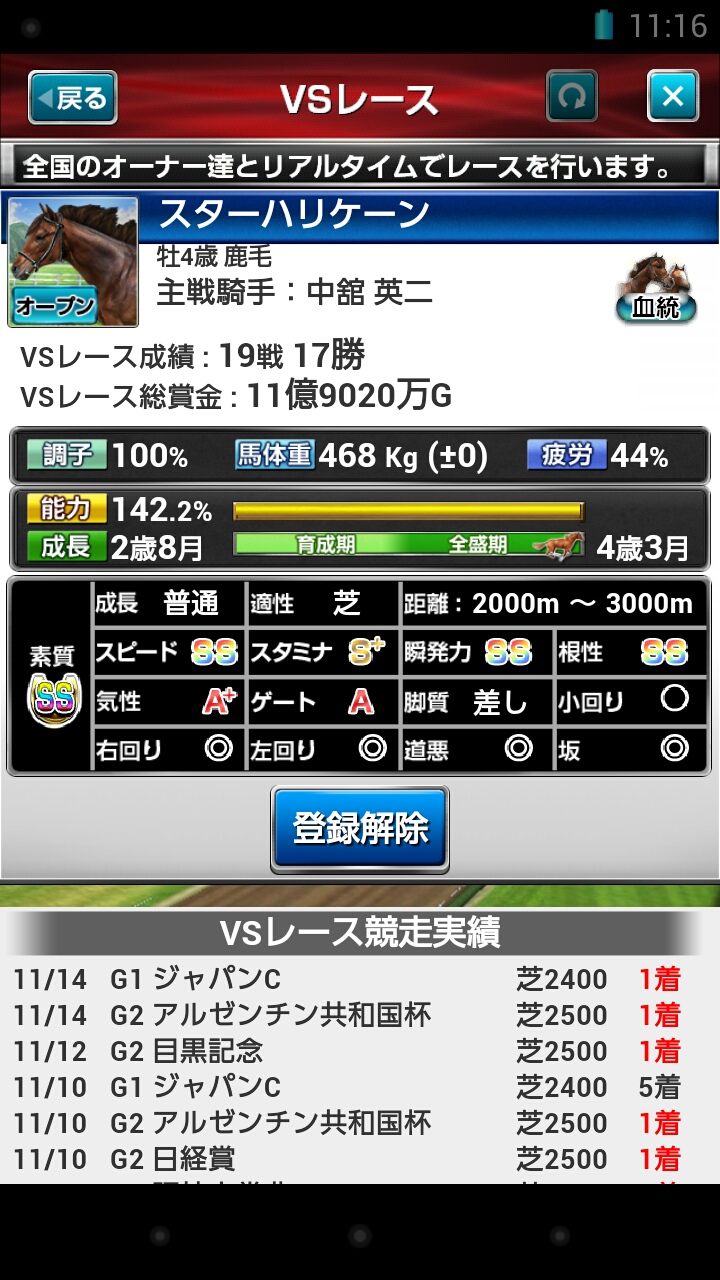720x1280 pixels.
Task: Open the スターハリケーン horse portrait
Action: 73,261
